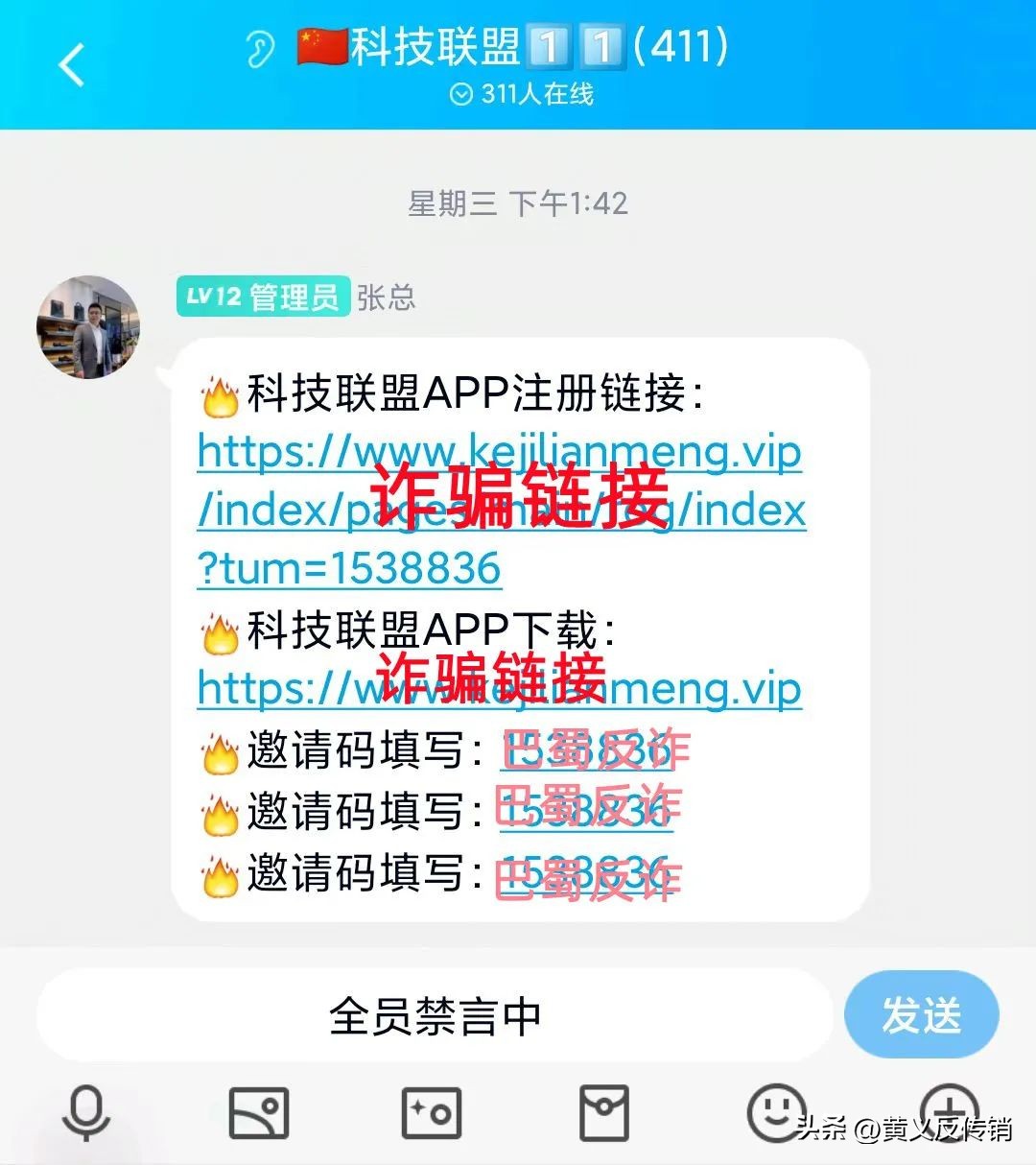View 张总's profile avatar
This screenshot has width=1036, height=1165.
[x=89, y=326]
